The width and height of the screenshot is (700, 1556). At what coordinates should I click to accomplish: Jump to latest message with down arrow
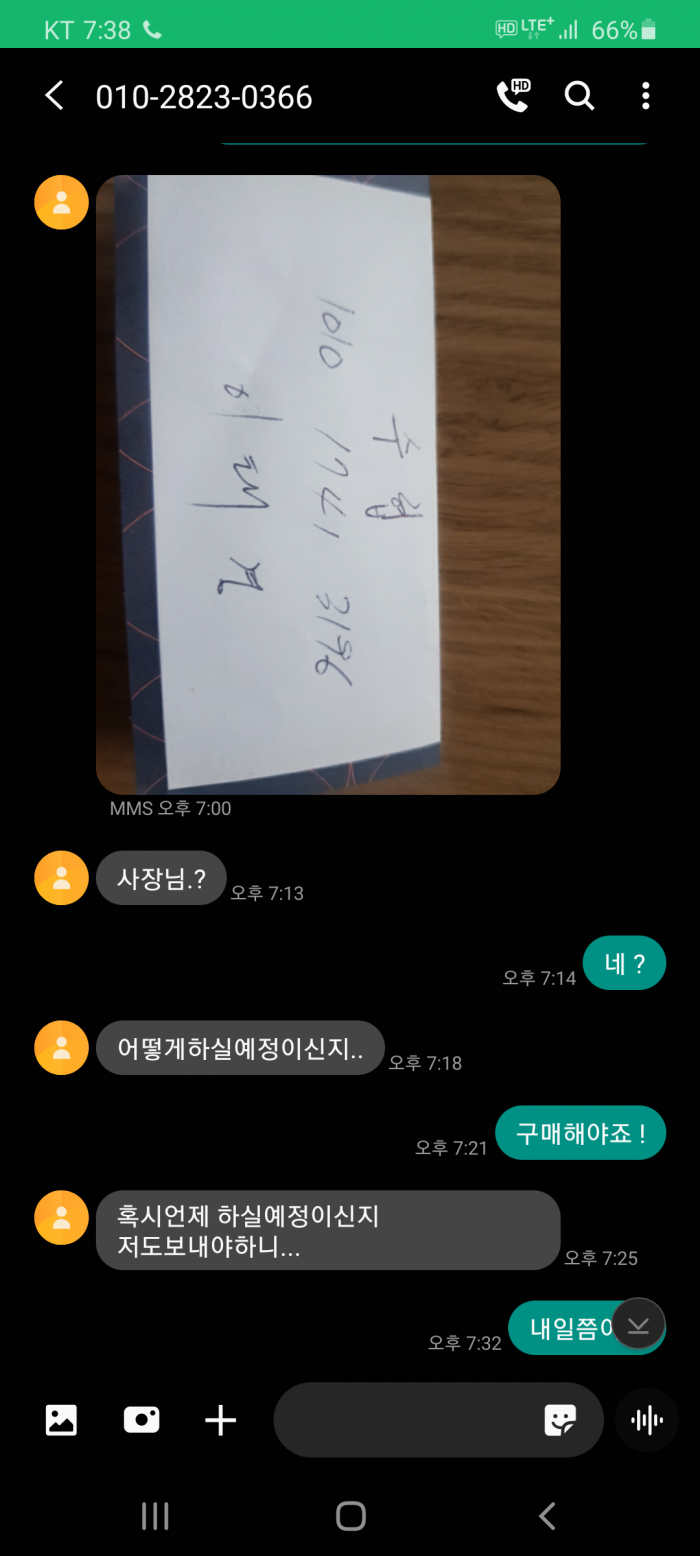tap(638, 1324)
